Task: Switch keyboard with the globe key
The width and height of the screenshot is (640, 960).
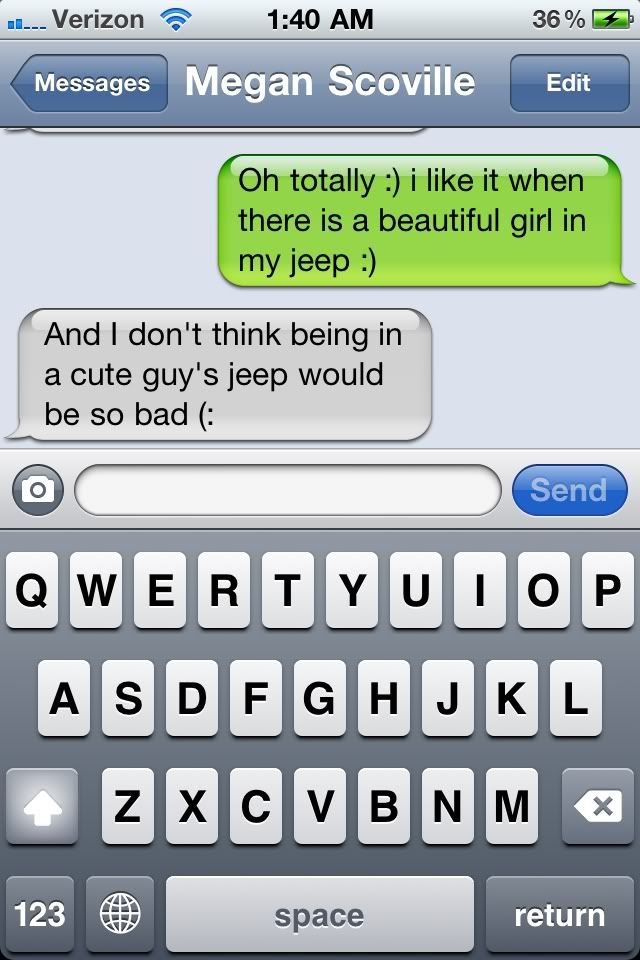Action: point(120,914)
